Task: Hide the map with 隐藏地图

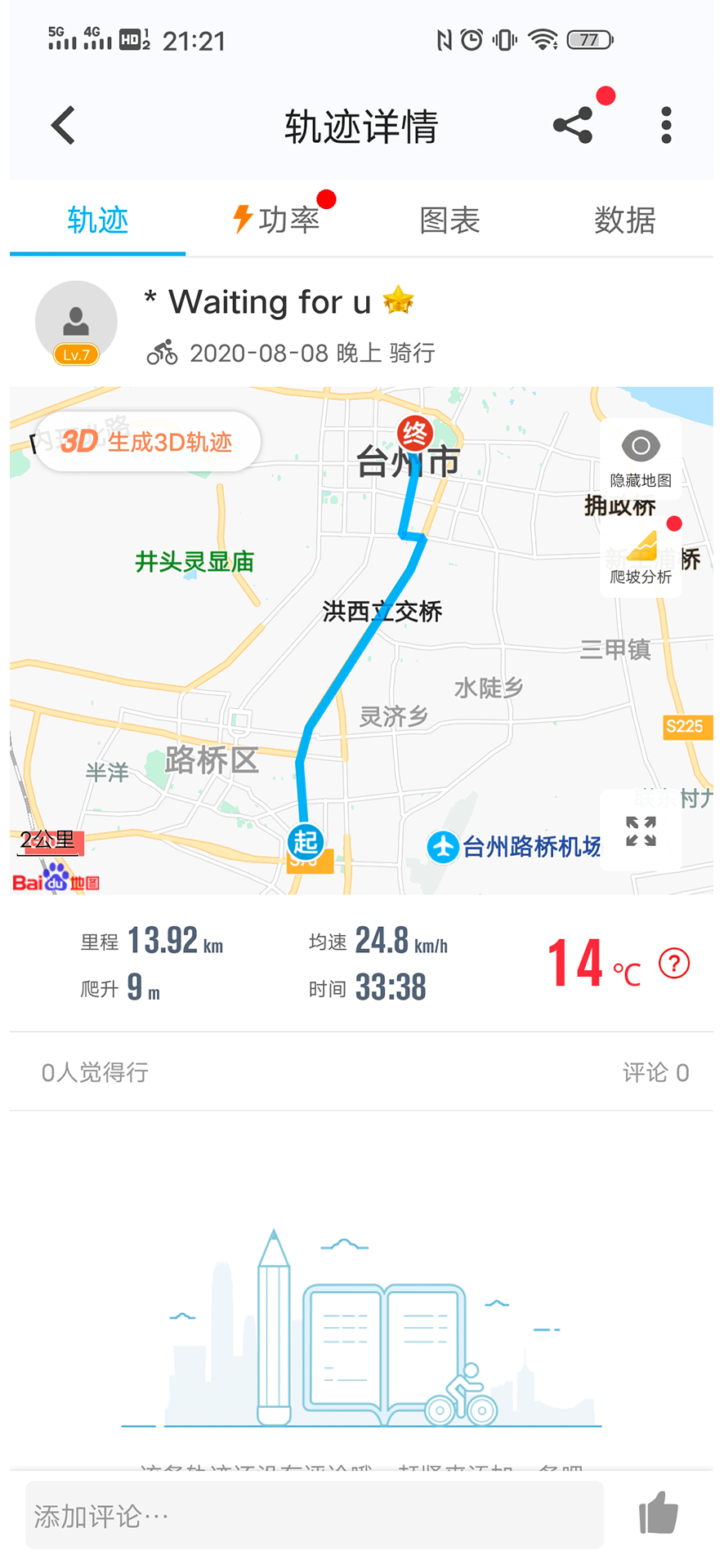Action: (641, 458)
